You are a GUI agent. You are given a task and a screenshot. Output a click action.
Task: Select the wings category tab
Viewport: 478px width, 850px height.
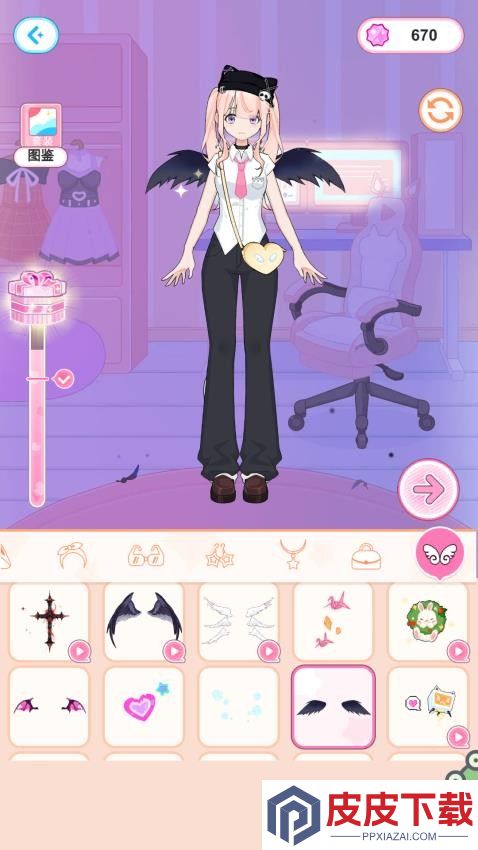[x=440, y=553]
